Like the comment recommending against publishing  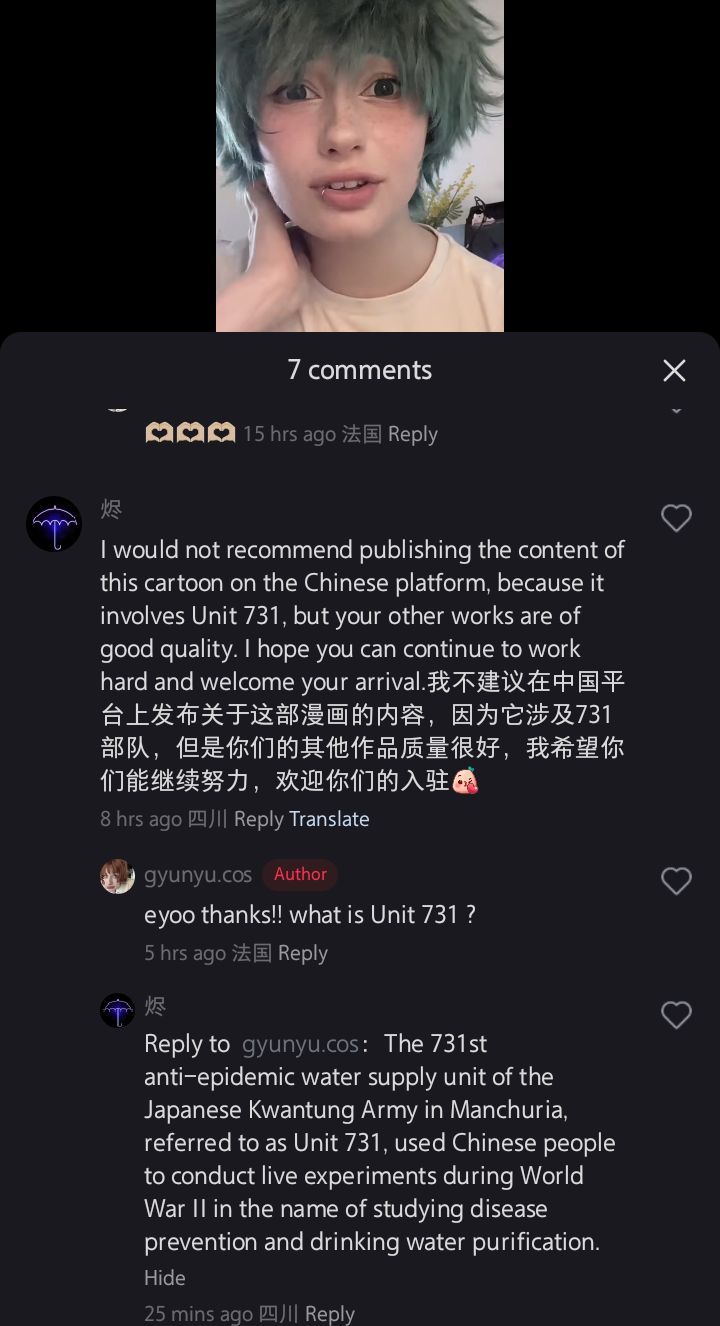(677, 518)
